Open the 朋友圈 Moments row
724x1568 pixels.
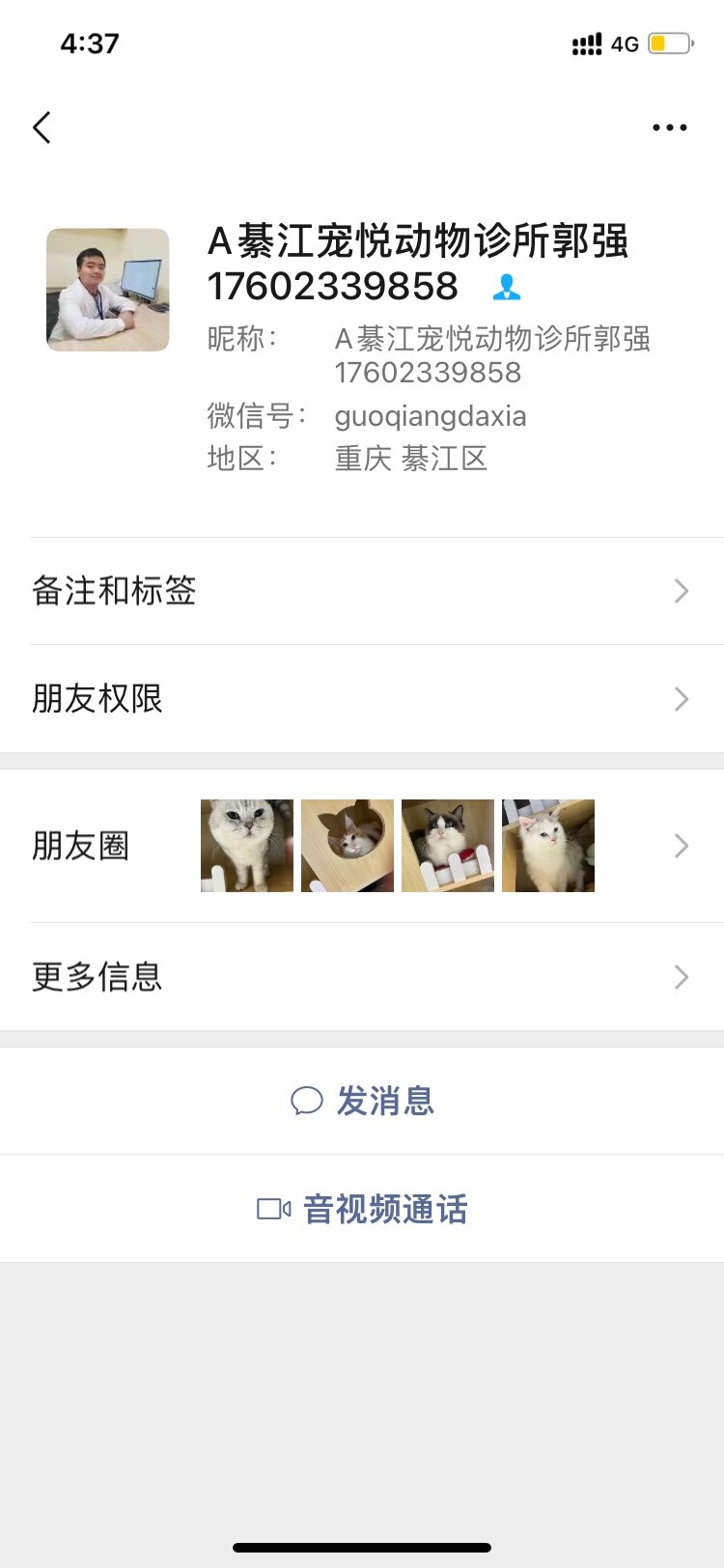tap(362, 846)
